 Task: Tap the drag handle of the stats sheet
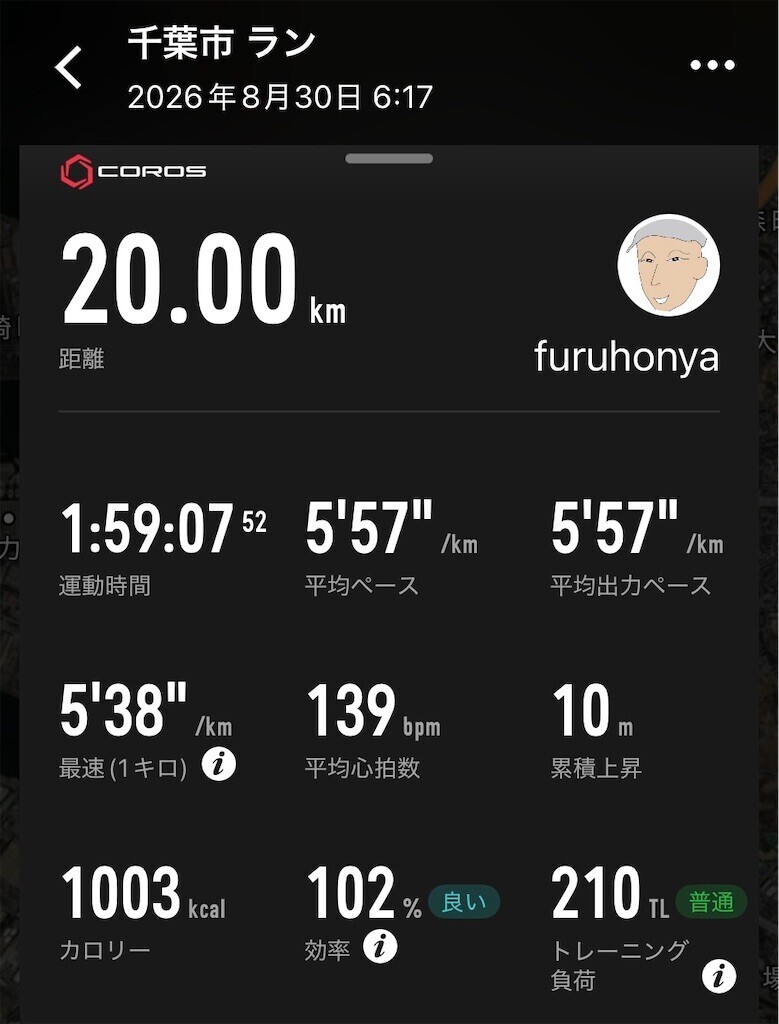tap(389, 158)
